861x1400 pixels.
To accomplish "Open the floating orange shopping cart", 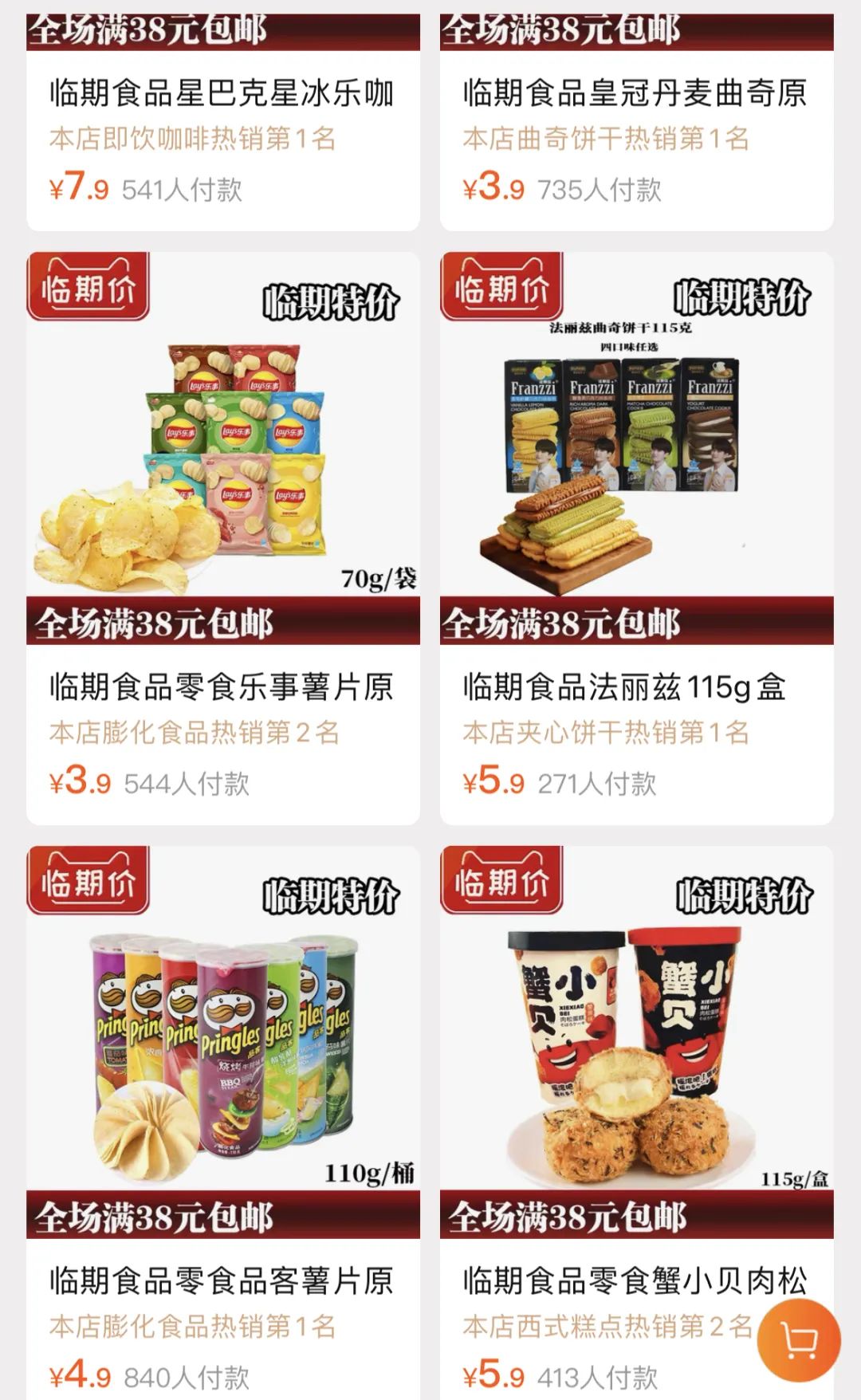I will pyautogui.click(x=799, y=1340).
